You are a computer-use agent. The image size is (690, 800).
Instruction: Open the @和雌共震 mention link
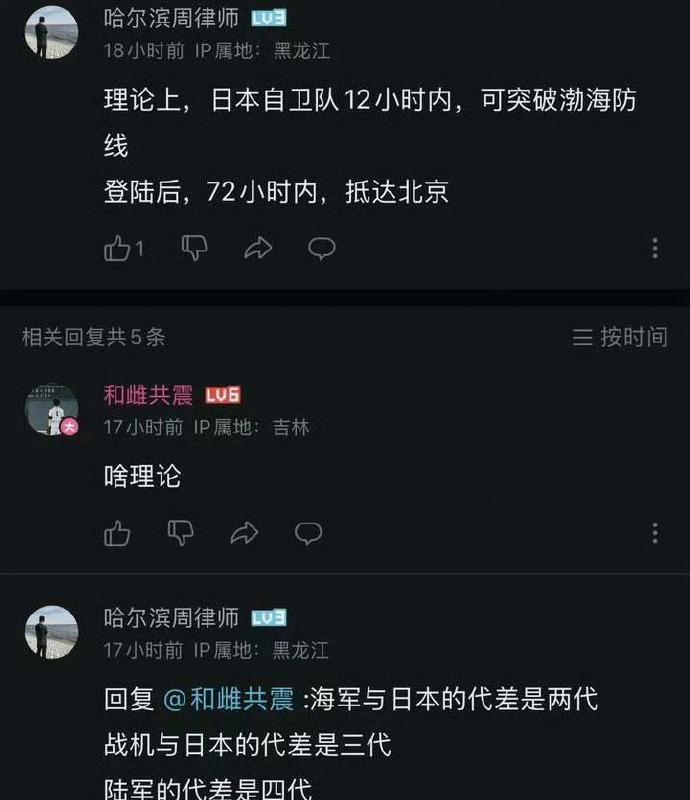click(x=231, y=698)
